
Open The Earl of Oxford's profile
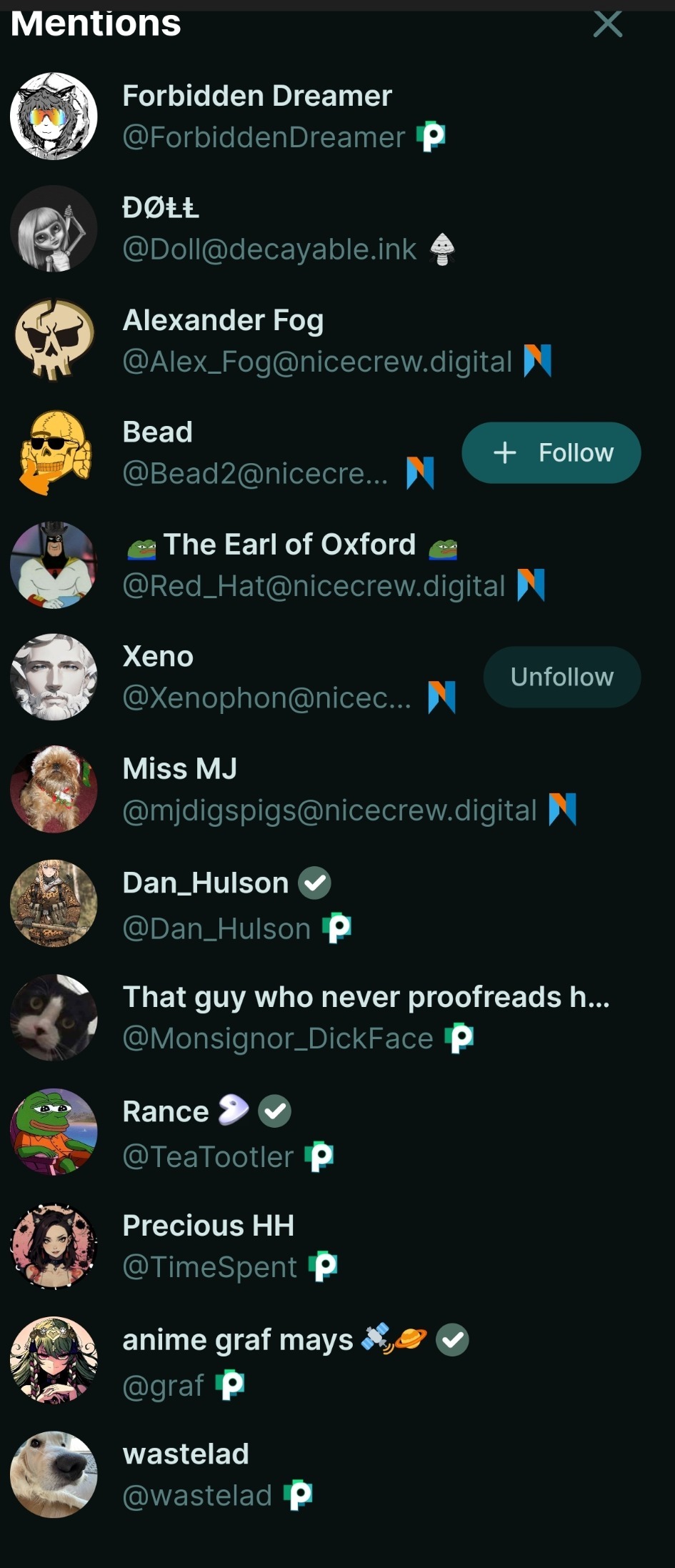click(x=289, y=545)
